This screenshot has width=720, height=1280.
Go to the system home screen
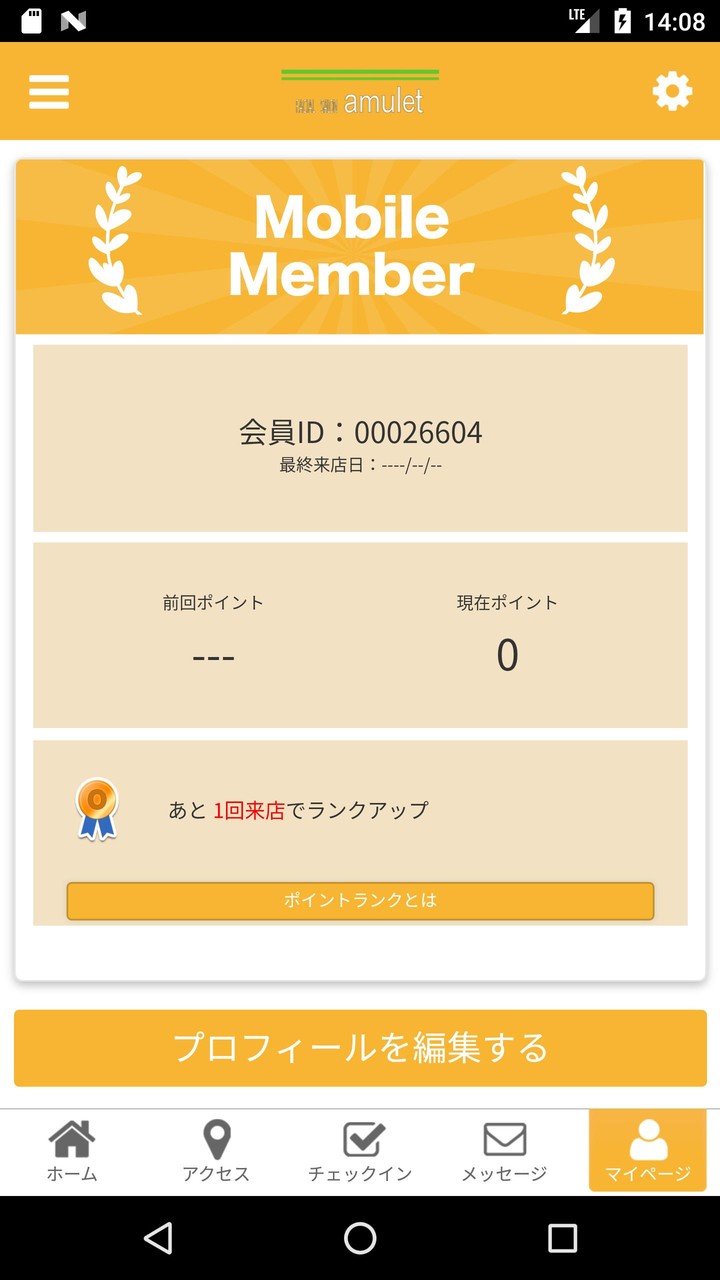click(360, 1238)
